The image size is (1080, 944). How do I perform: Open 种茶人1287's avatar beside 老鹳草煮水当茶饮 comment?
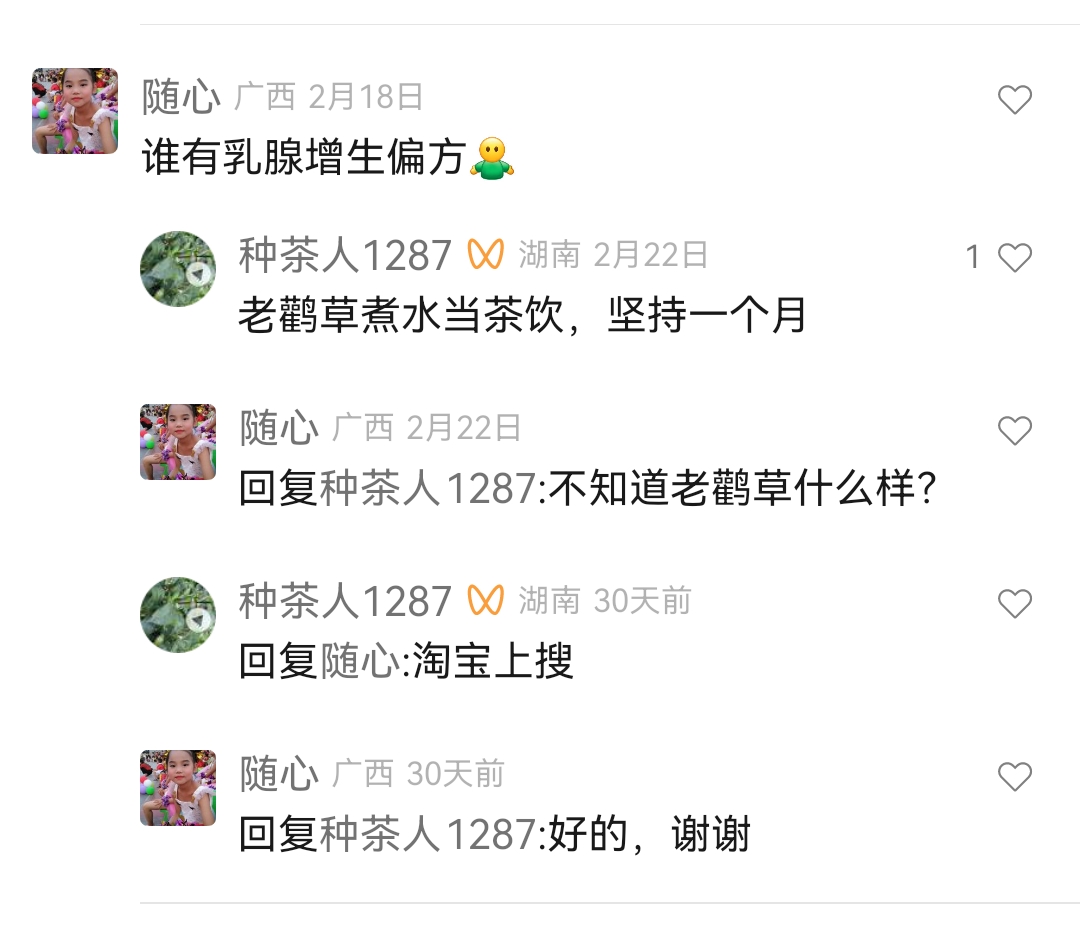[x=178, y=269]
